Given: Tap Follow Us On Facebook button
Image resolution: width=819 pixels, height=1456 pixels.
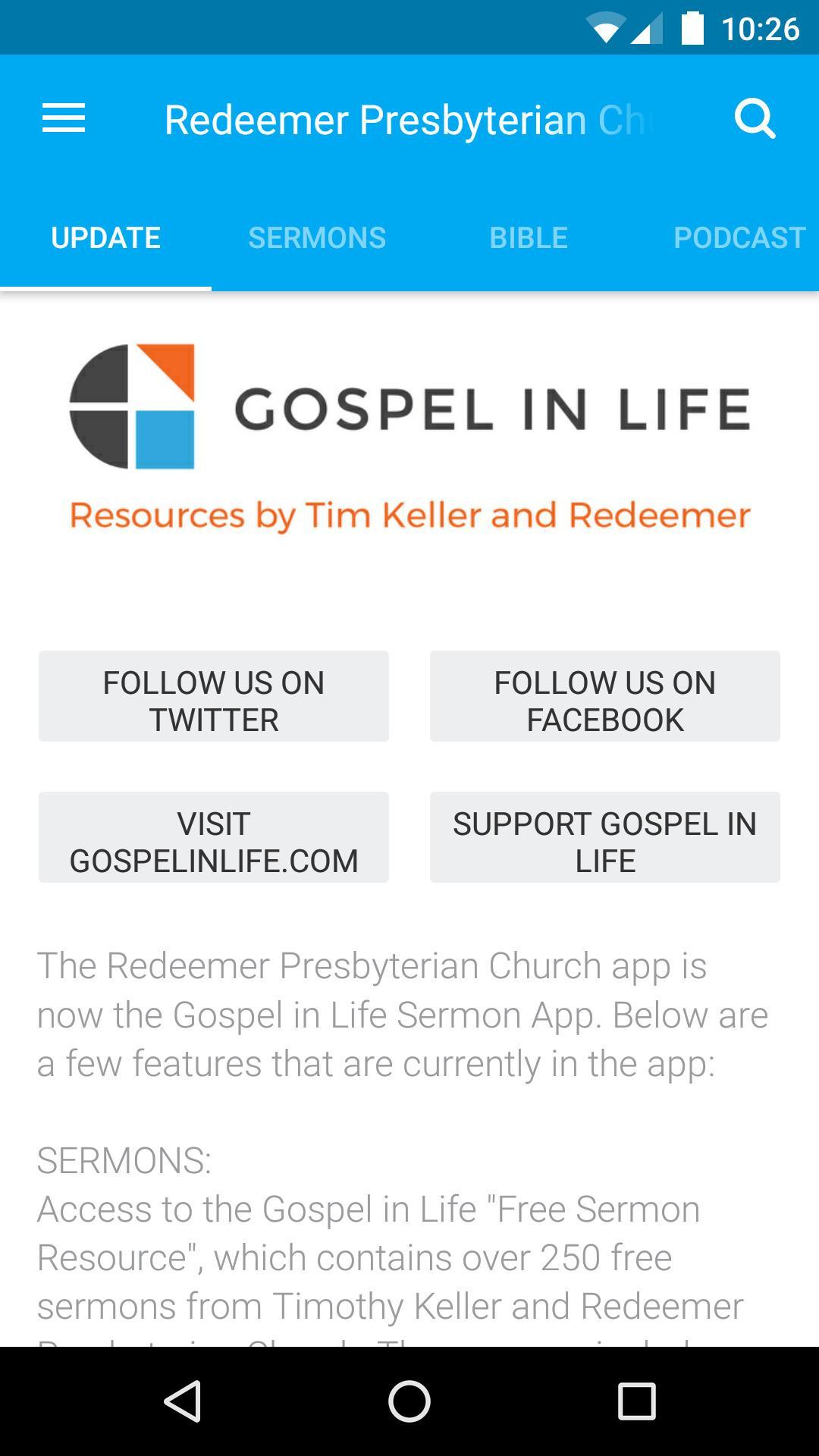Looking at the screenshot, I should coord(604,696).
